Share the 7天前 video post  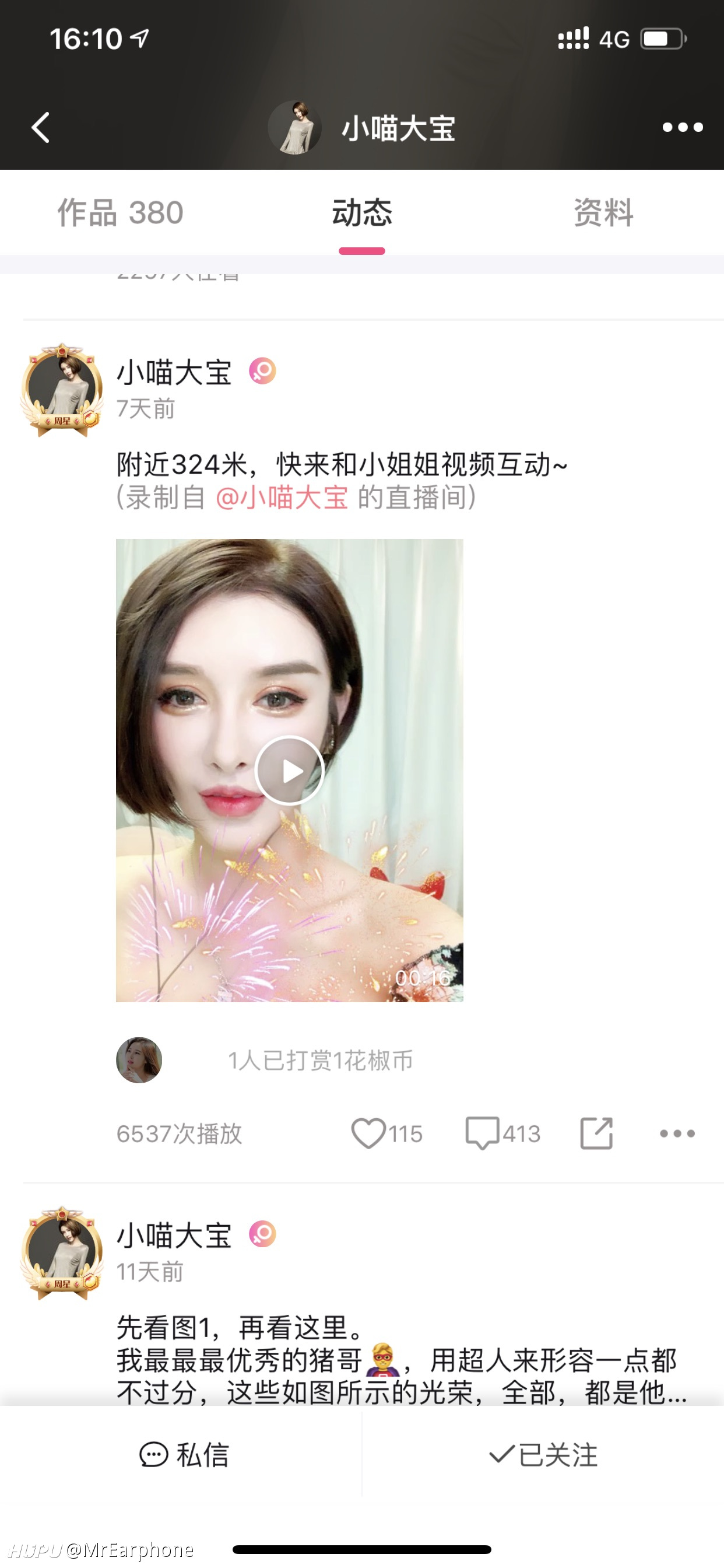pos(596,1133)
